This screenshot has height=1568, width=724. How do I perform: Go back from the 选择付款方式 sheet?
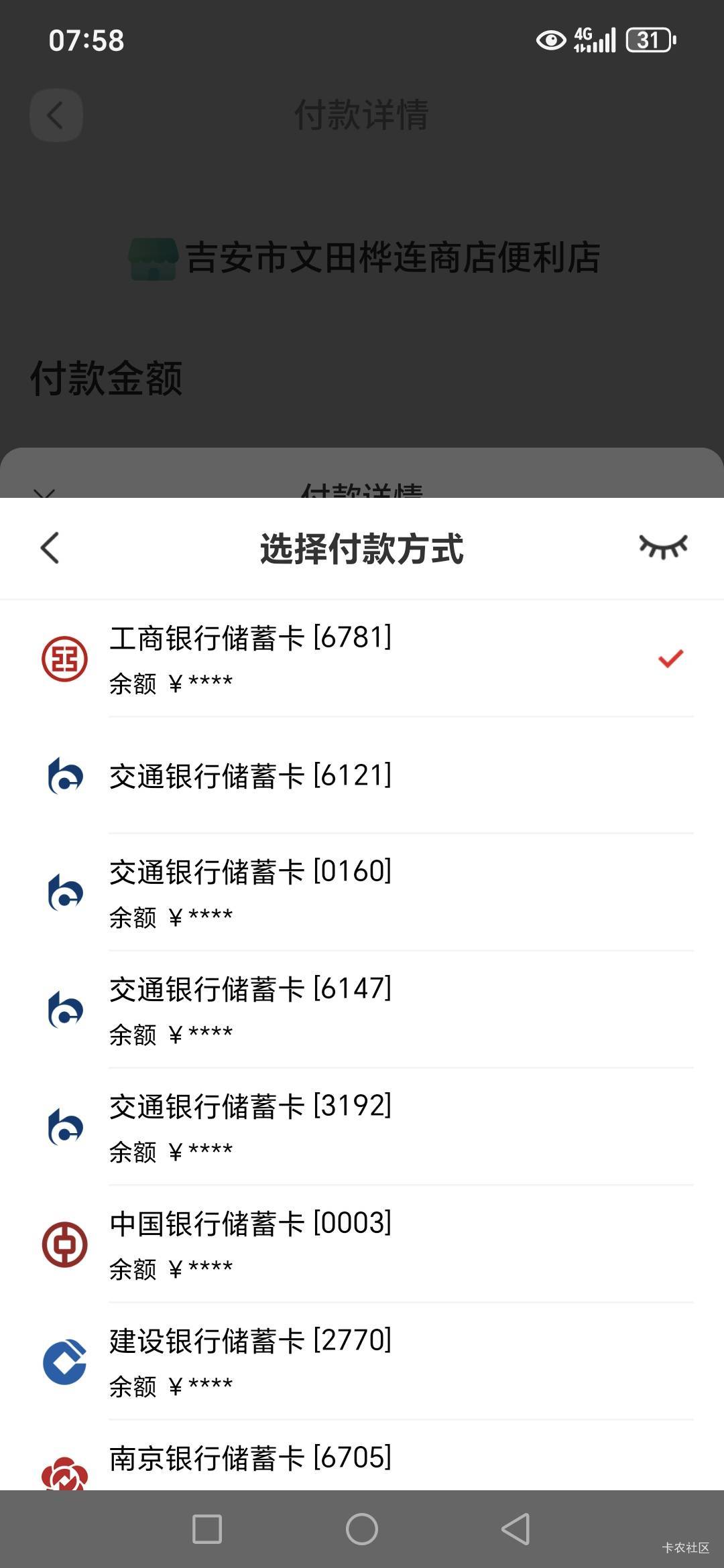click(50, 548)
